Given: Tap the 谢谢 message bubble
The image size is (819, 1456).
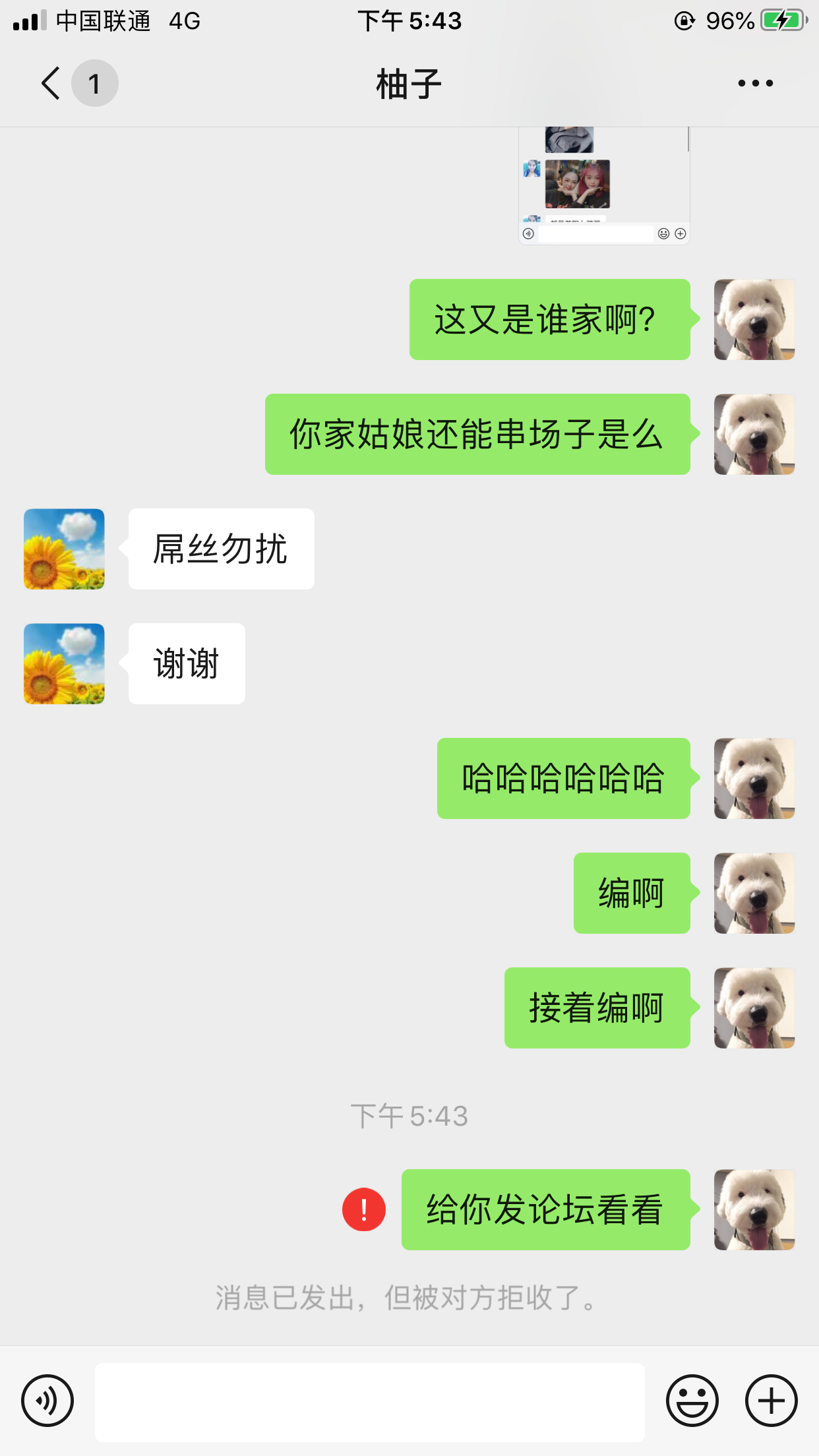Looking at the screenshot, I should pyautogui.click(x=187, y=663).
